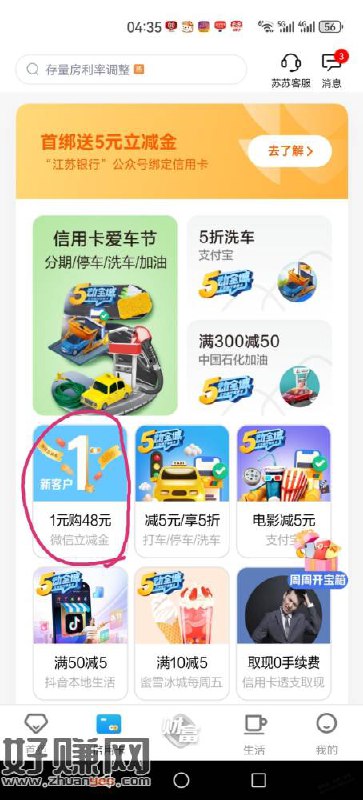
Task: Switch to the 财富 tab
Action: coord(181,732)
